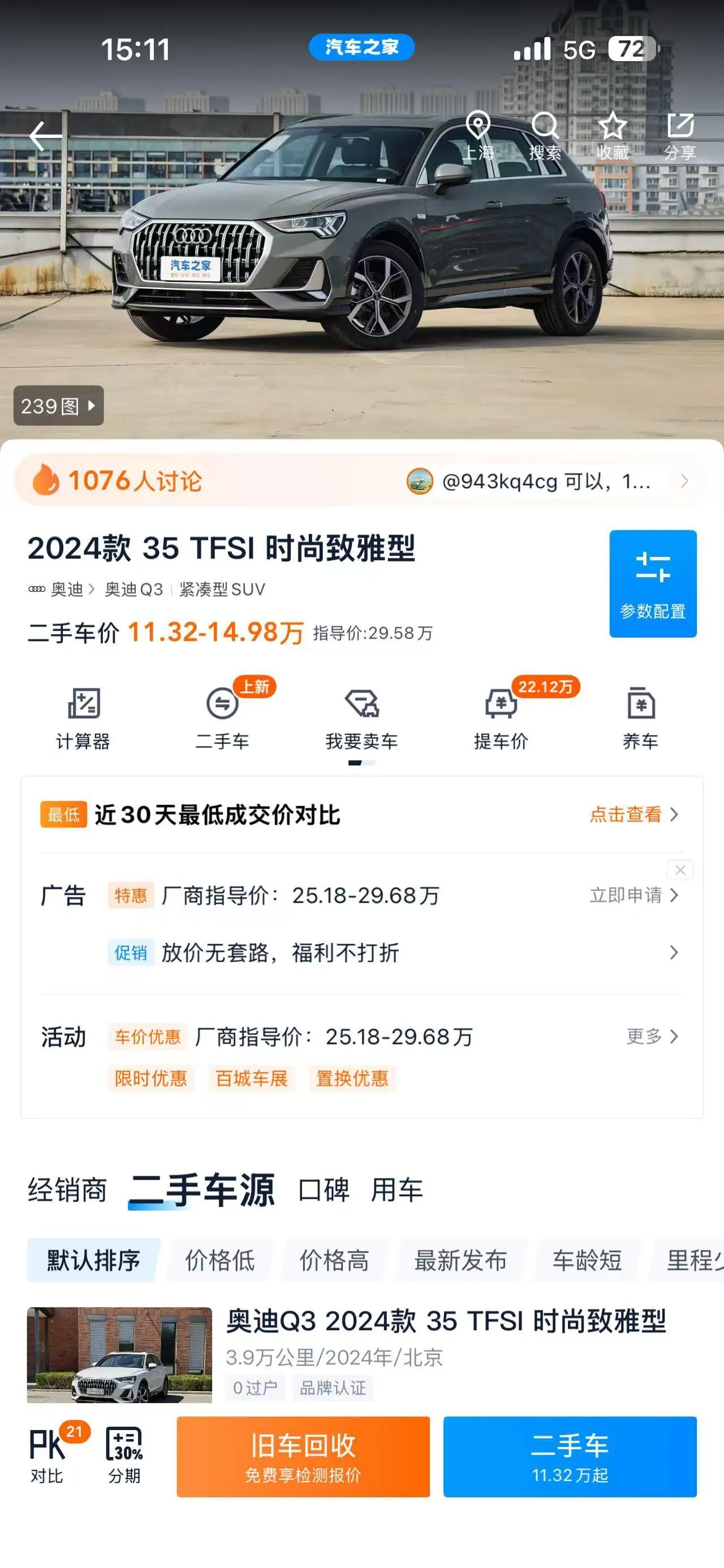Image resolution: width=724 pixels, height=1568 pixels.
Task: Open PK 对比 comparison list
Action: [48, 1457]
